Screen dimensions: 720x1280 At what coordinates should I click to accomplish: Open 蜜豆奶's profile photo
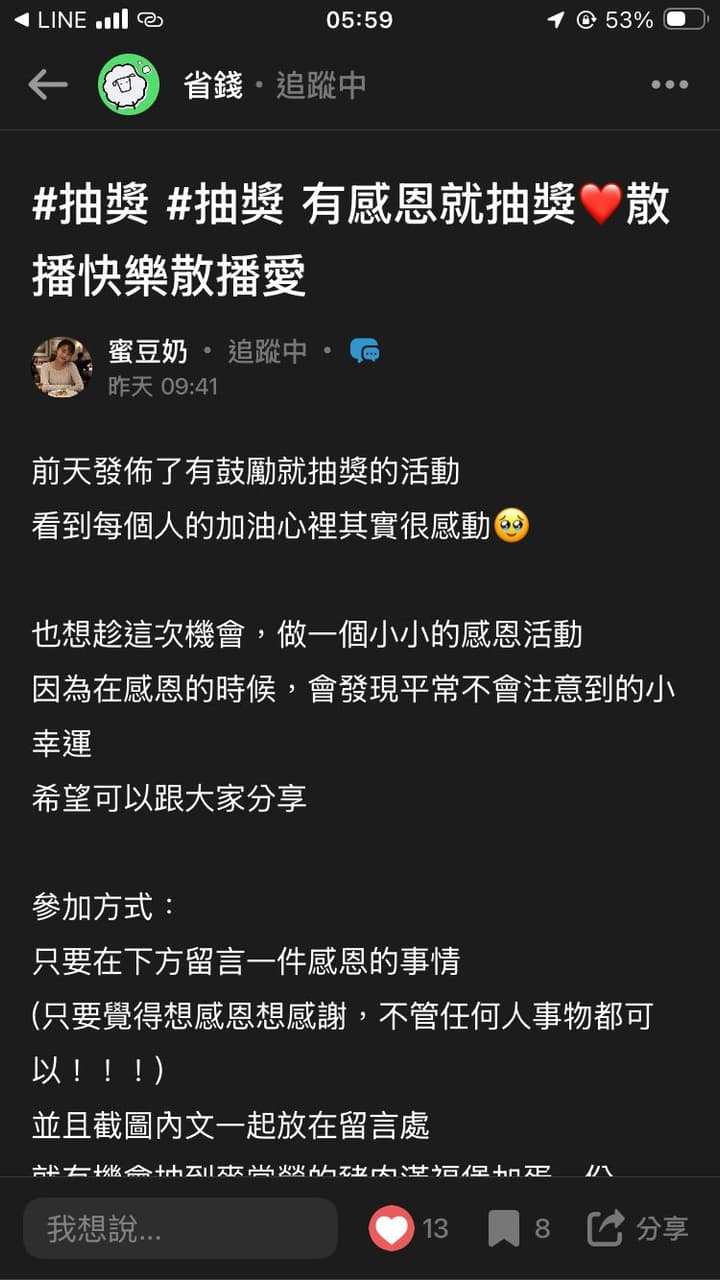tap(62, 367)
